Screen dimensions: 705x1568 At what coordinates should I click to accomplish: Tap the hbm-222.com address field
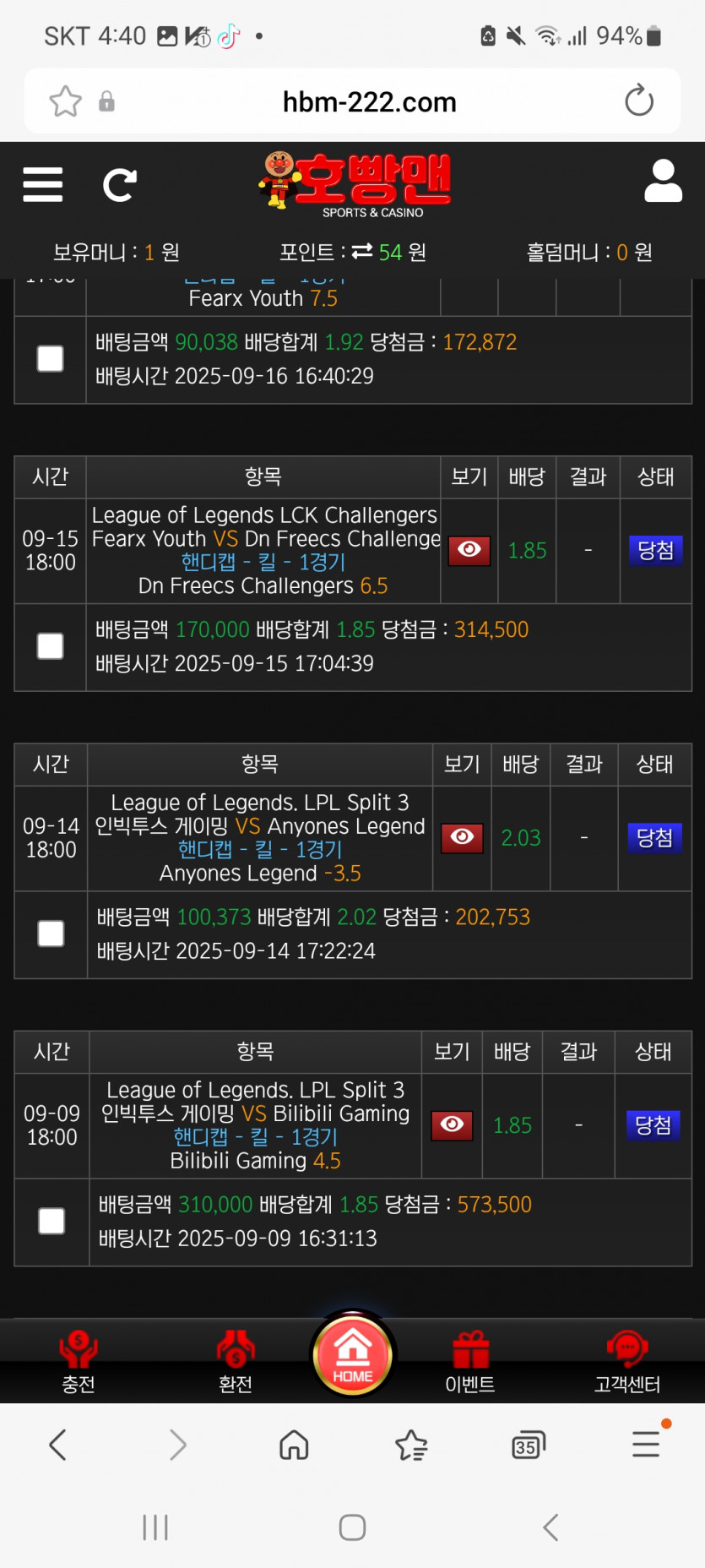pos(370,102)
